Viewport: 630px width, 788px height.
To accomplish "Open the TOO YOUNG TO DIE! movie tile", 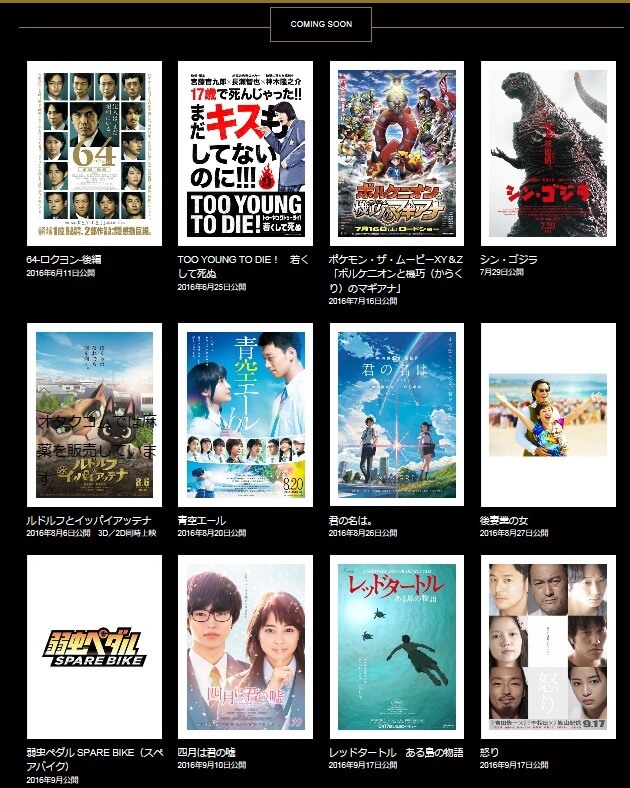I will [245, 153].
